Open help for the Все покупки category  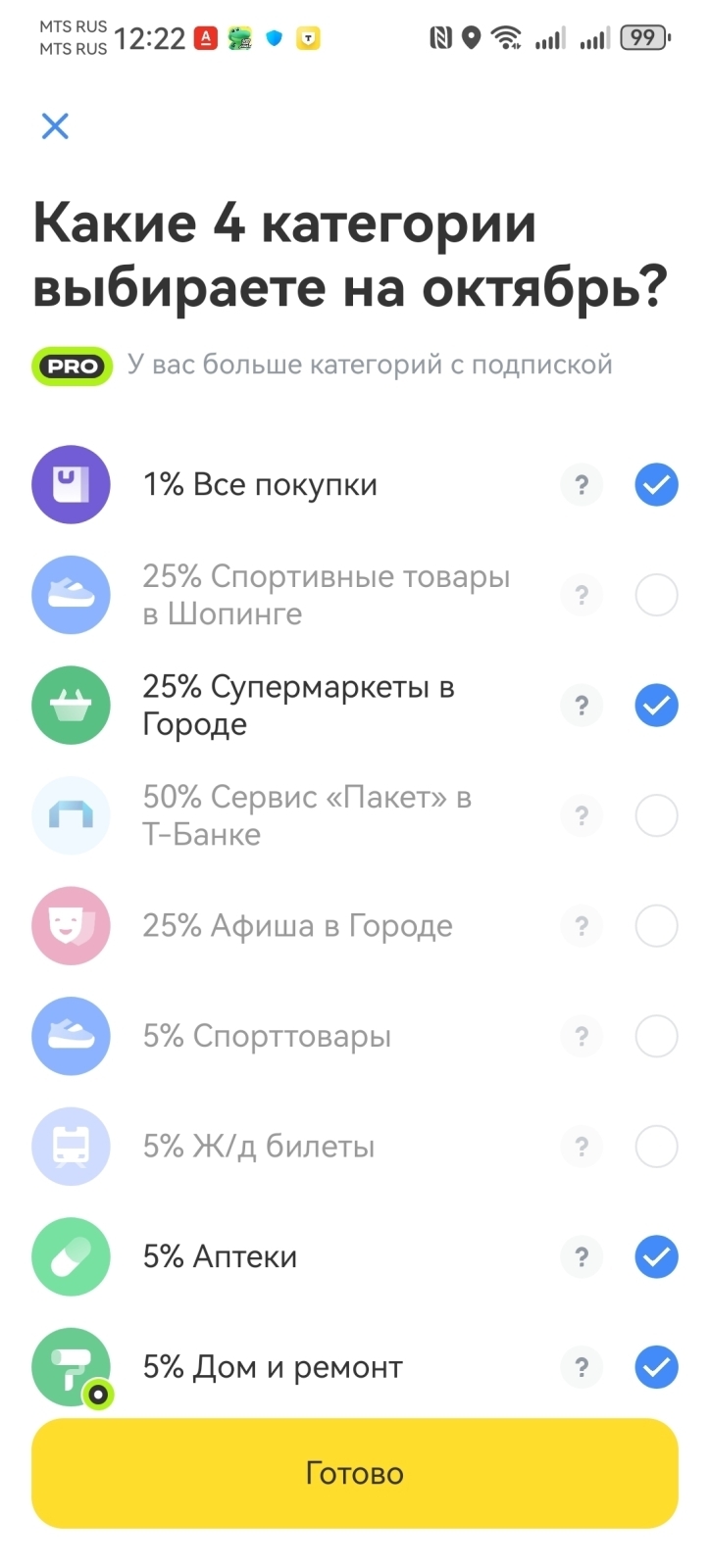[581, 484]
